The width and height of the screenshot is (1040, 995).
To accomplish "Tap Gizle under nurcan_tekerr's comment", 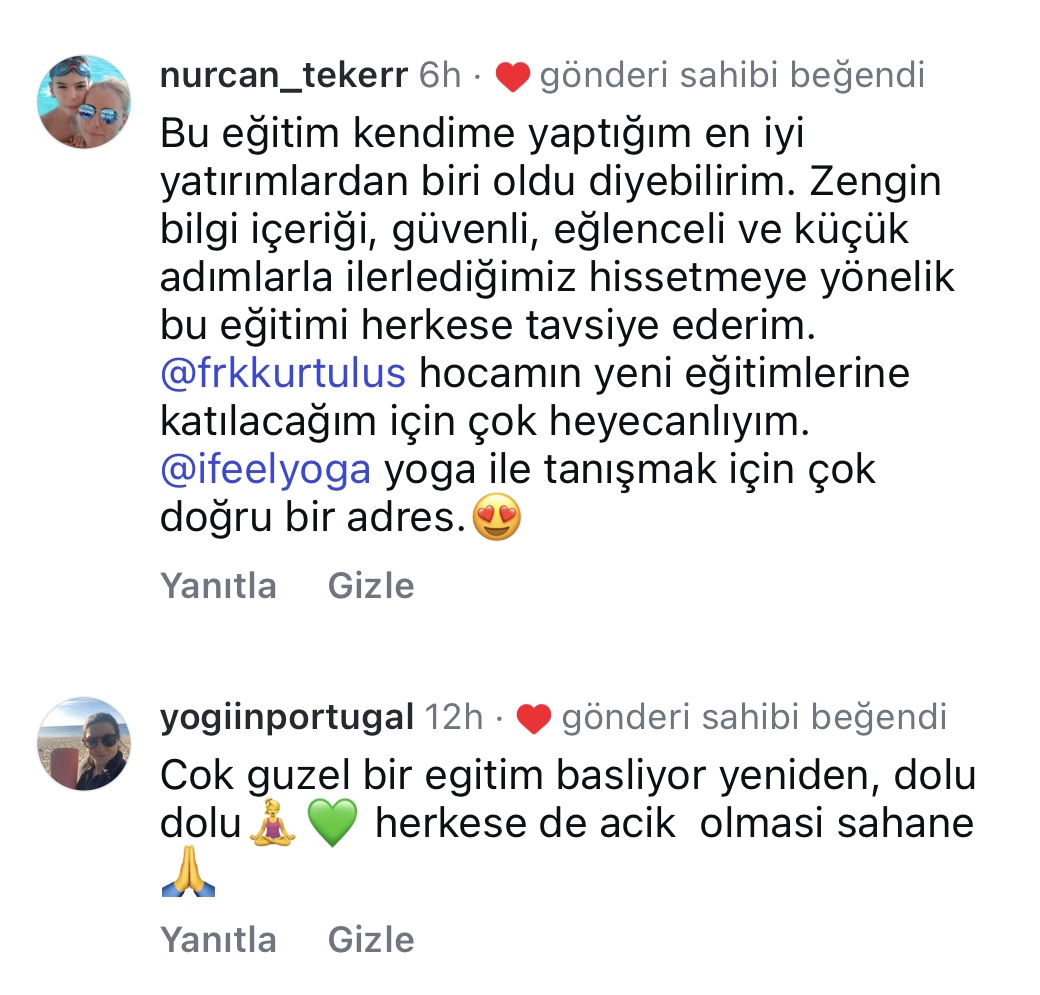I will tap(371, 585).
